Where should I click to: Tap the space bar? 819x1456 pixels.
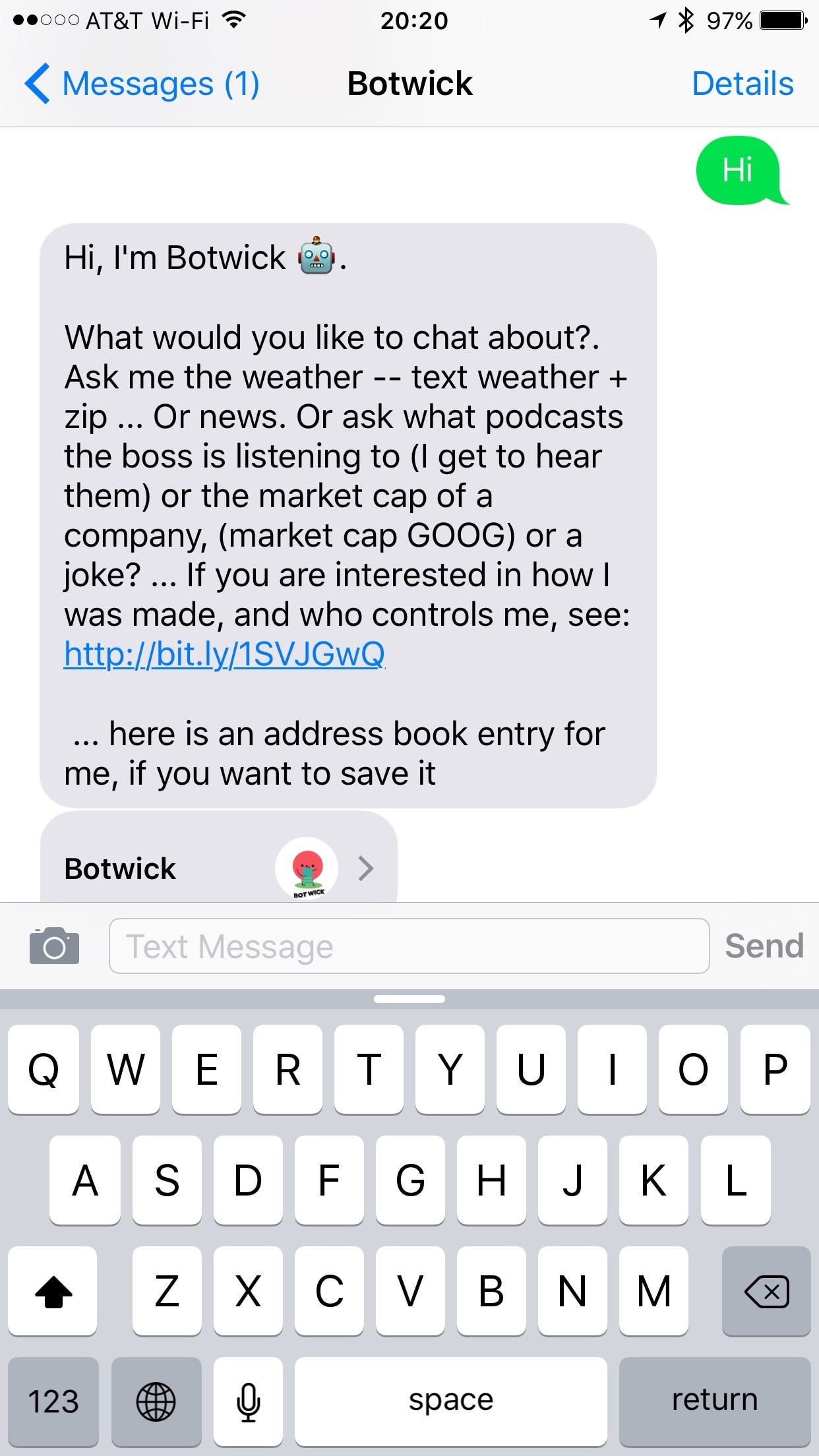coord(450,1401)
